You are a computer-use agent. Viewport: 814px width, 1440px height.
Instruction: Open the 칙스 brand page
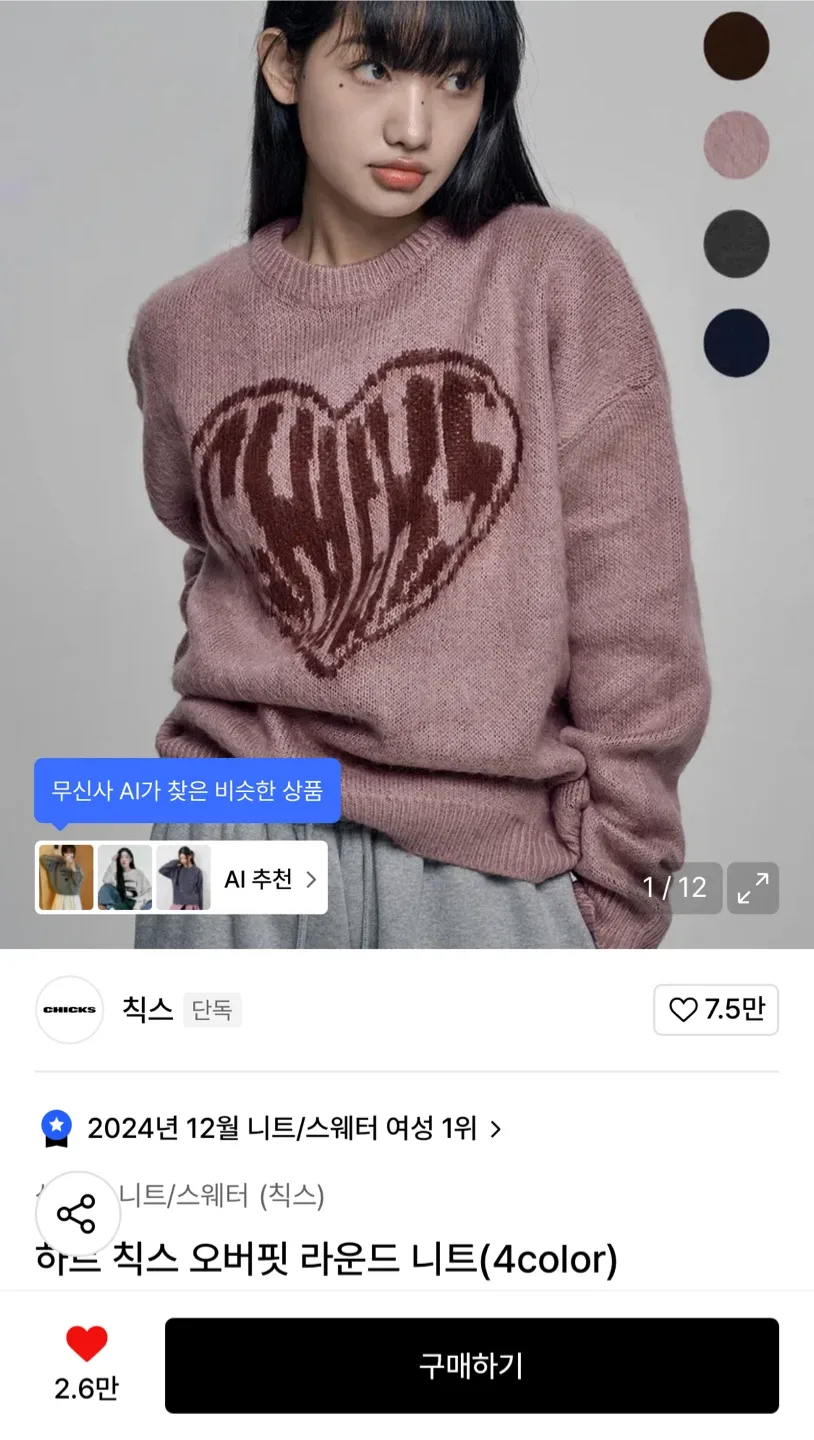tap(147, 1009)
